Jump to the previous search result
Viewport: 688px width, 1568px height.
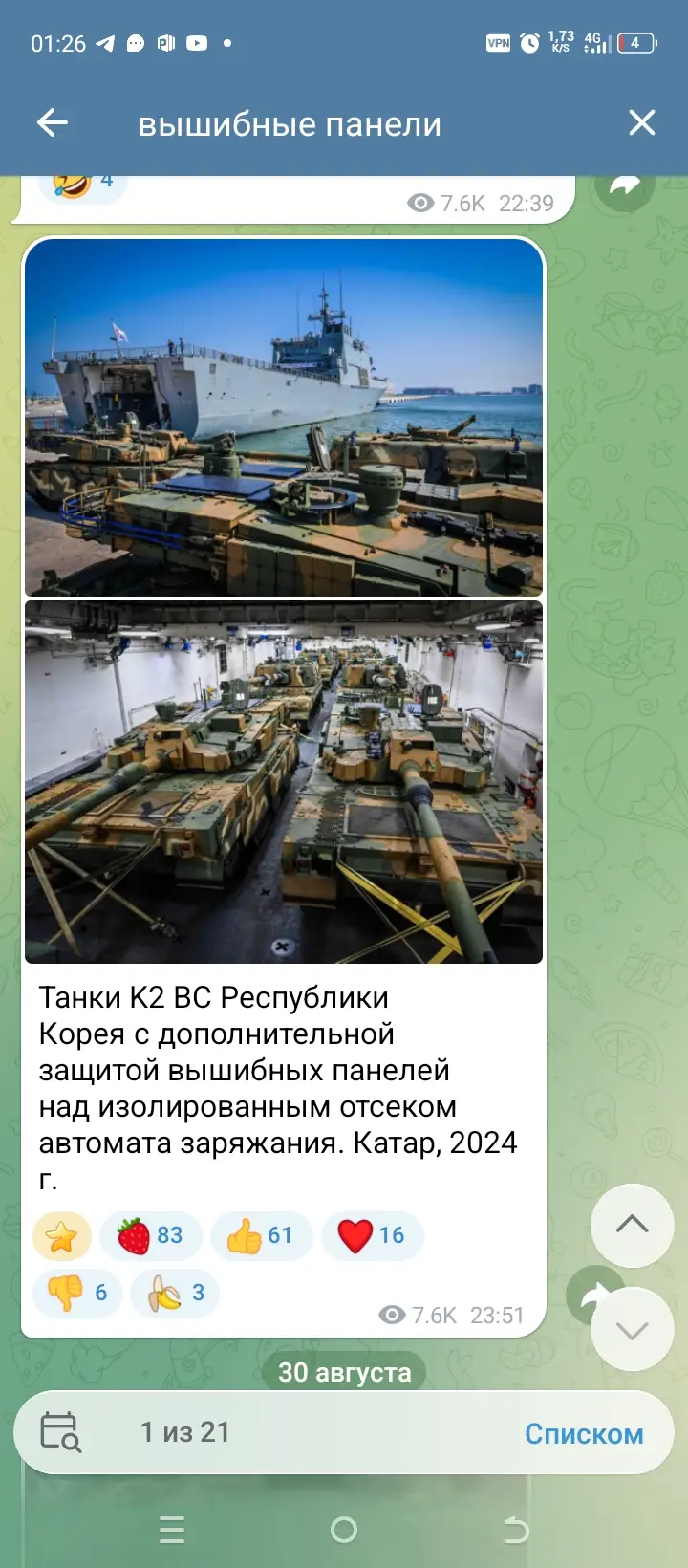click(632, 1225)
